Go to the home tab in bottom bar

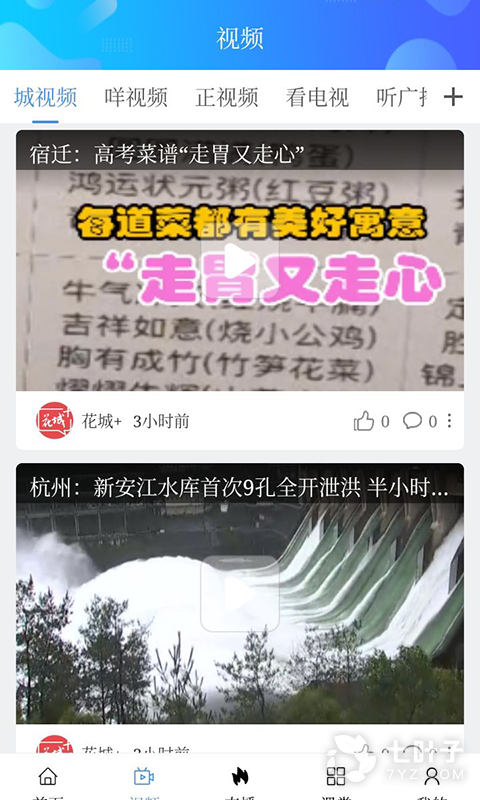[x=48, y=777]
